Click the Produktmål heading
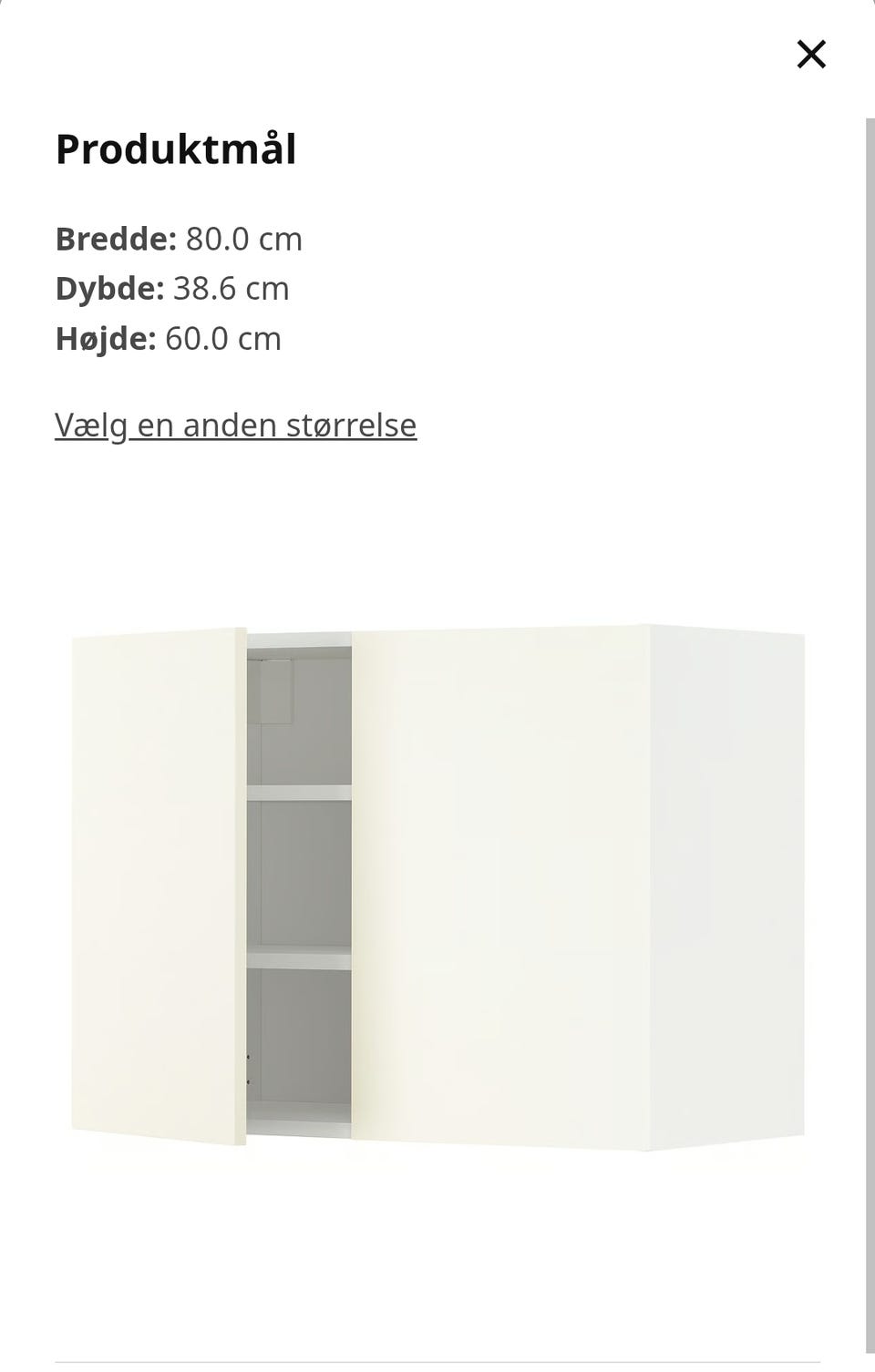Screen dimensions: 875x1372 pos(176,149)
